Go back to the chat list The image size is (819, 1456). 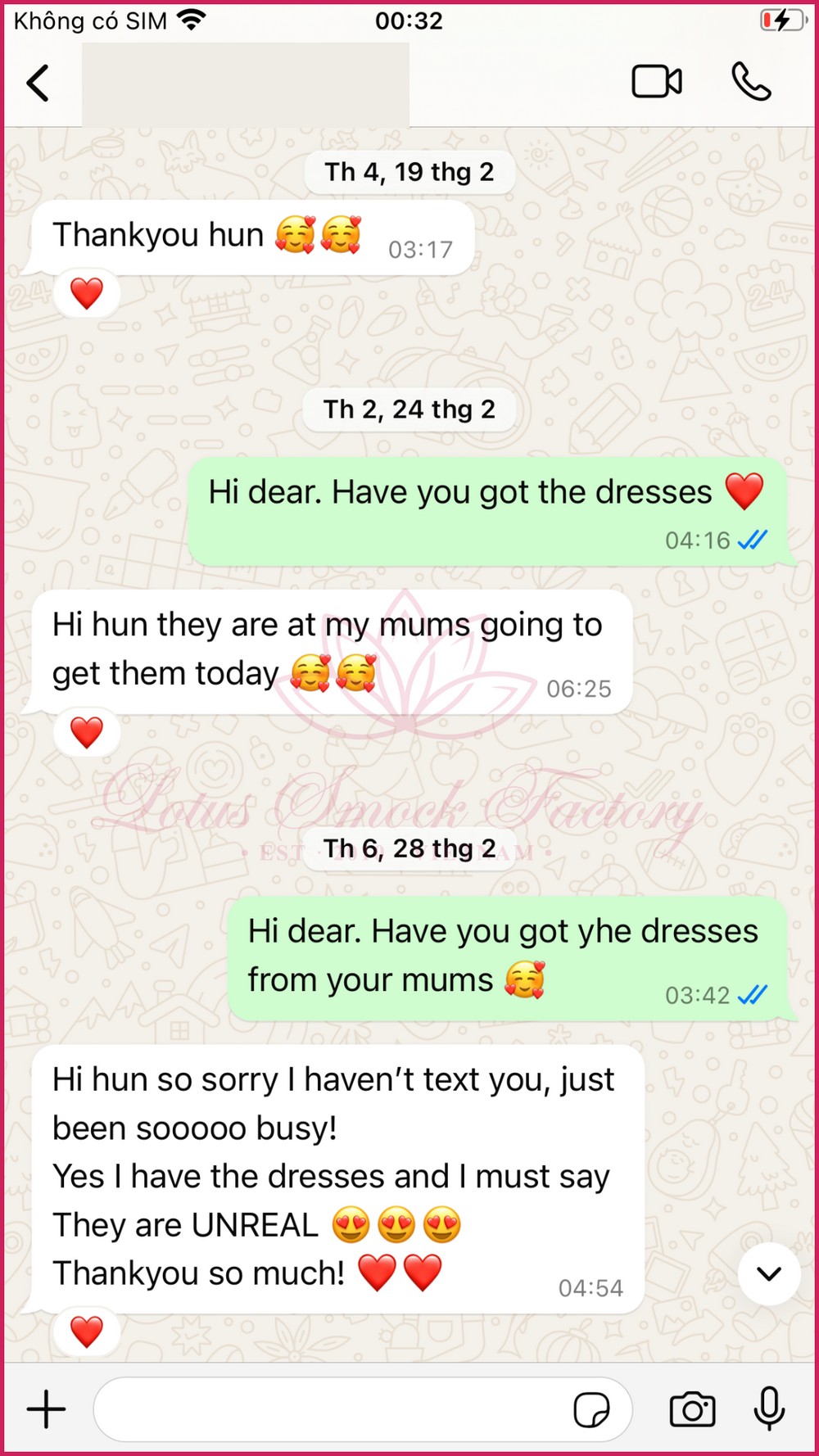coord(38,83)
